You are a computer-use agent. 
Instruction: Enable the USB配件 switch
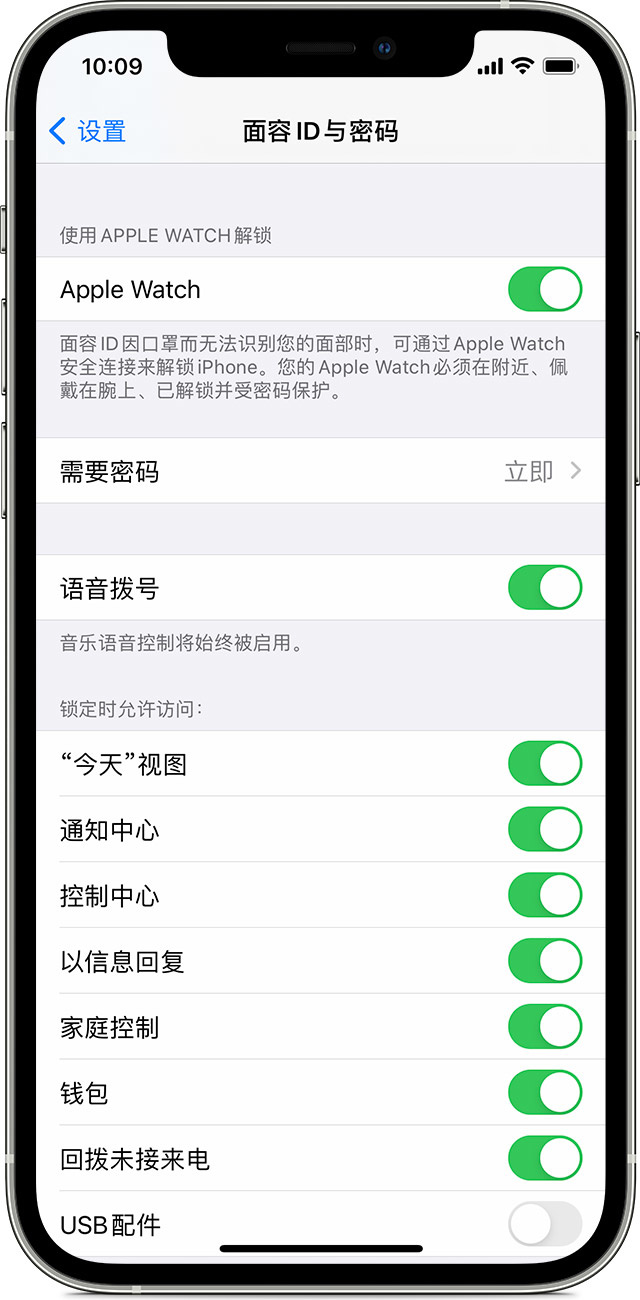544,1224
